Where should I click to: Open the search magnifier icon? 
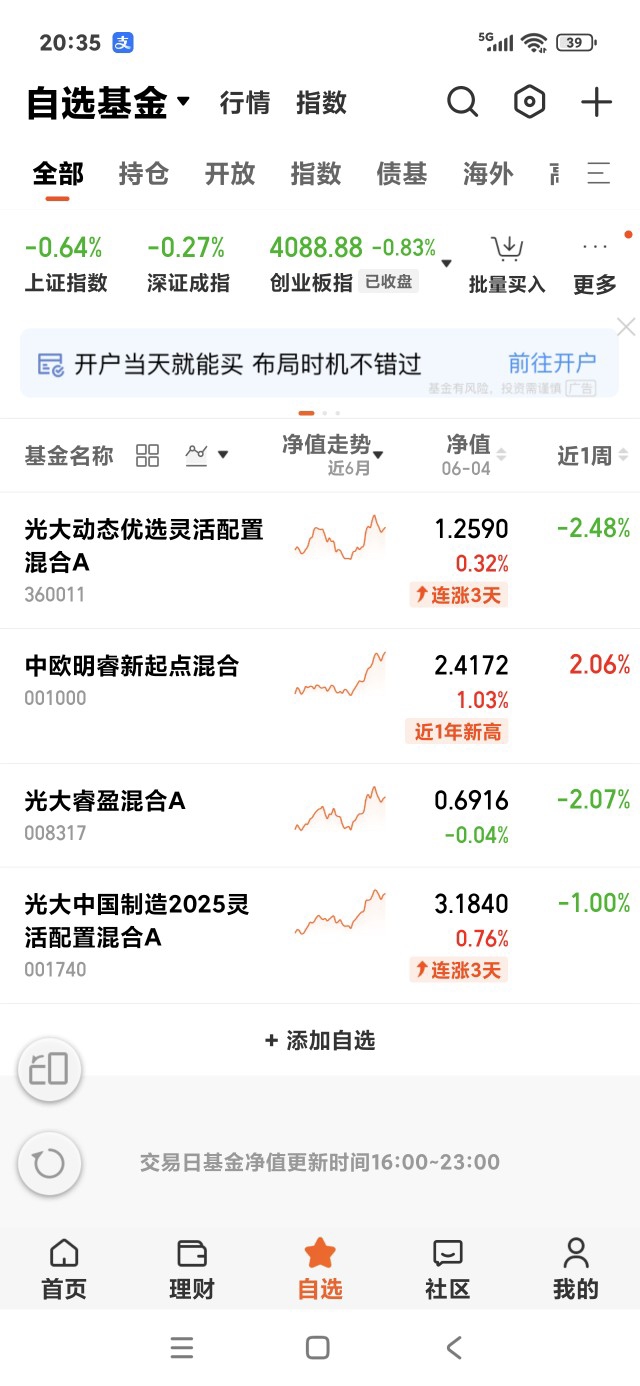pos(462,102)
